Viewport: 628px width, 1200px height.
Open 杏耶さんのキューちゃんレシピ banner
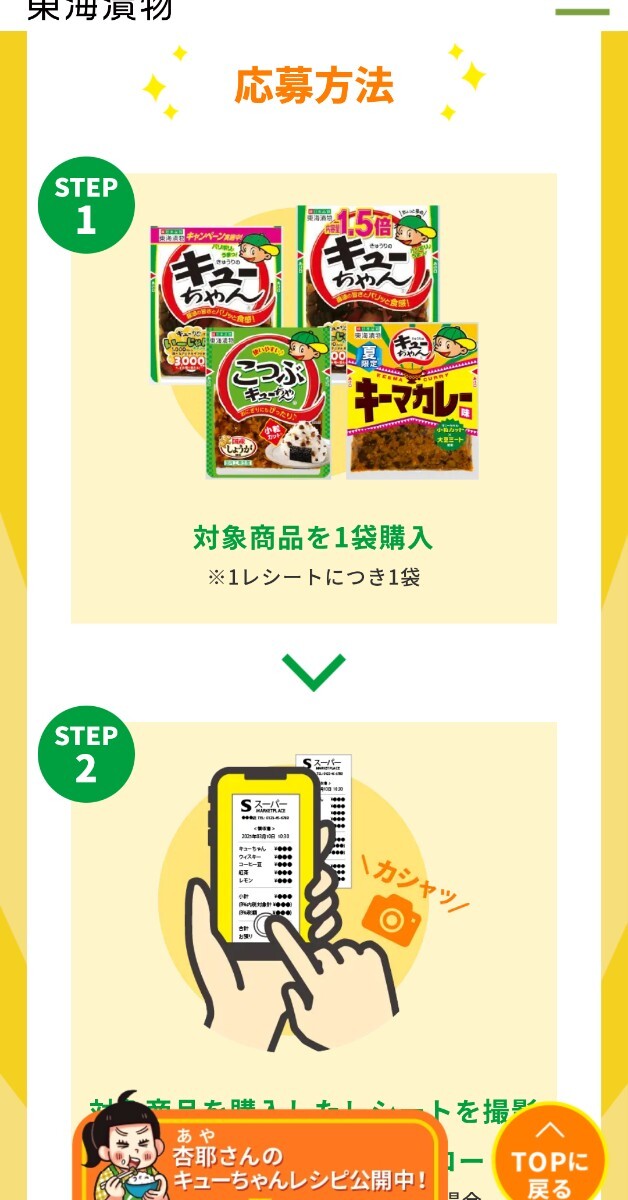(x=260, y=1160)
